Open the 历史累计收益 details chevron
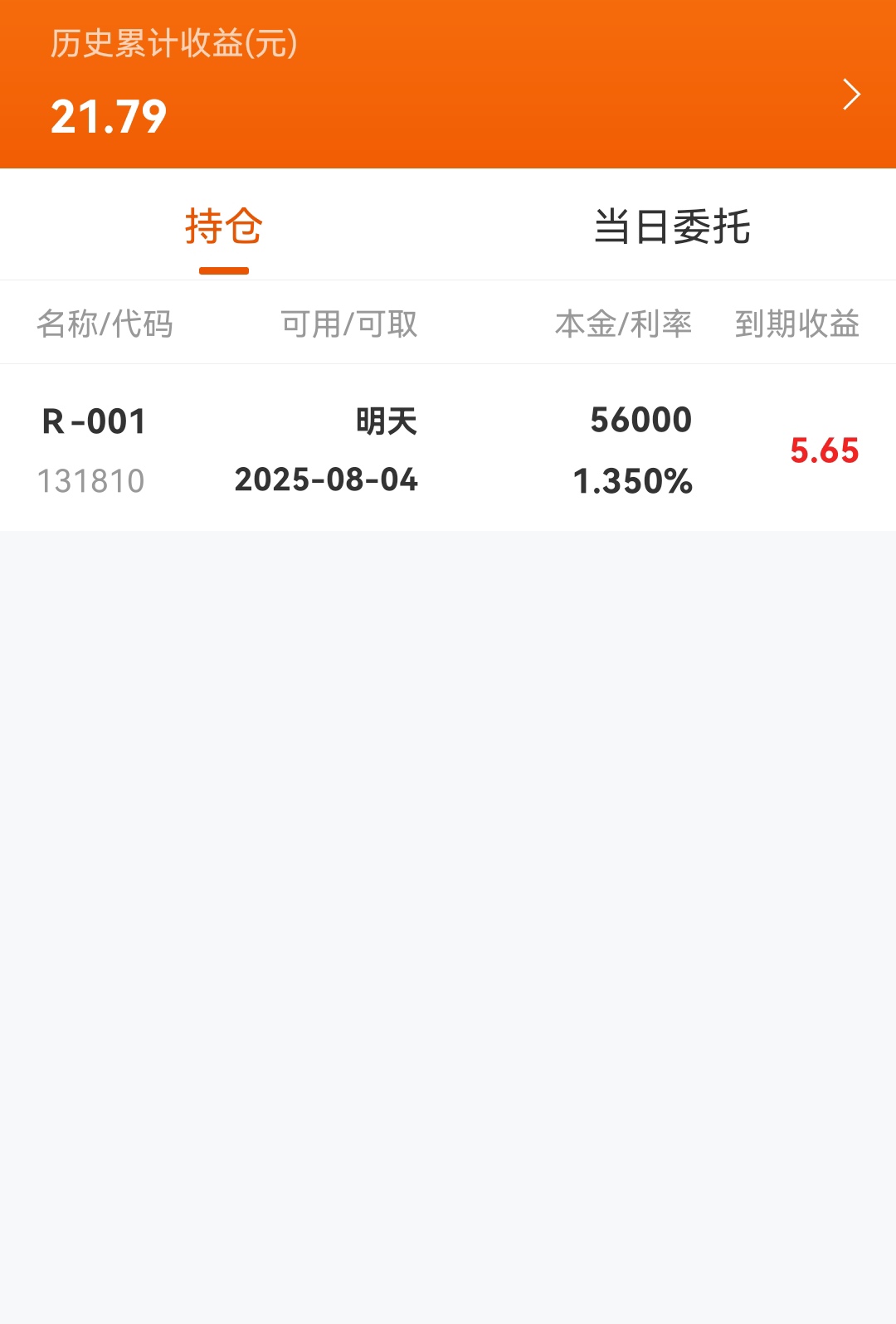The image size is (896, 1324). [x=851, y=95]
